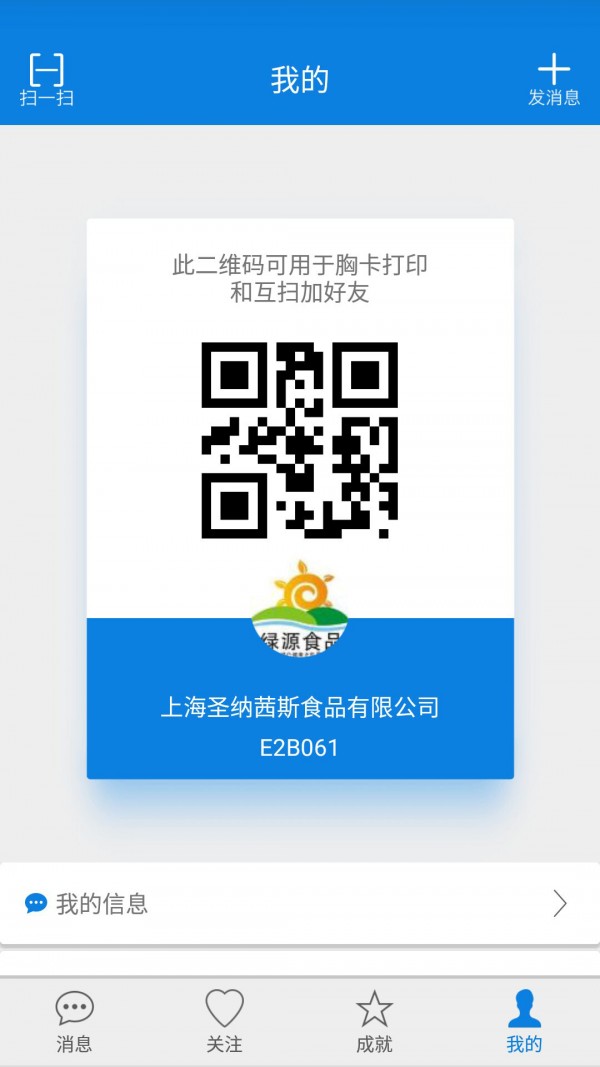Tap 发消息 to send a message
The image size is (600, 1067).
point(553,79)
